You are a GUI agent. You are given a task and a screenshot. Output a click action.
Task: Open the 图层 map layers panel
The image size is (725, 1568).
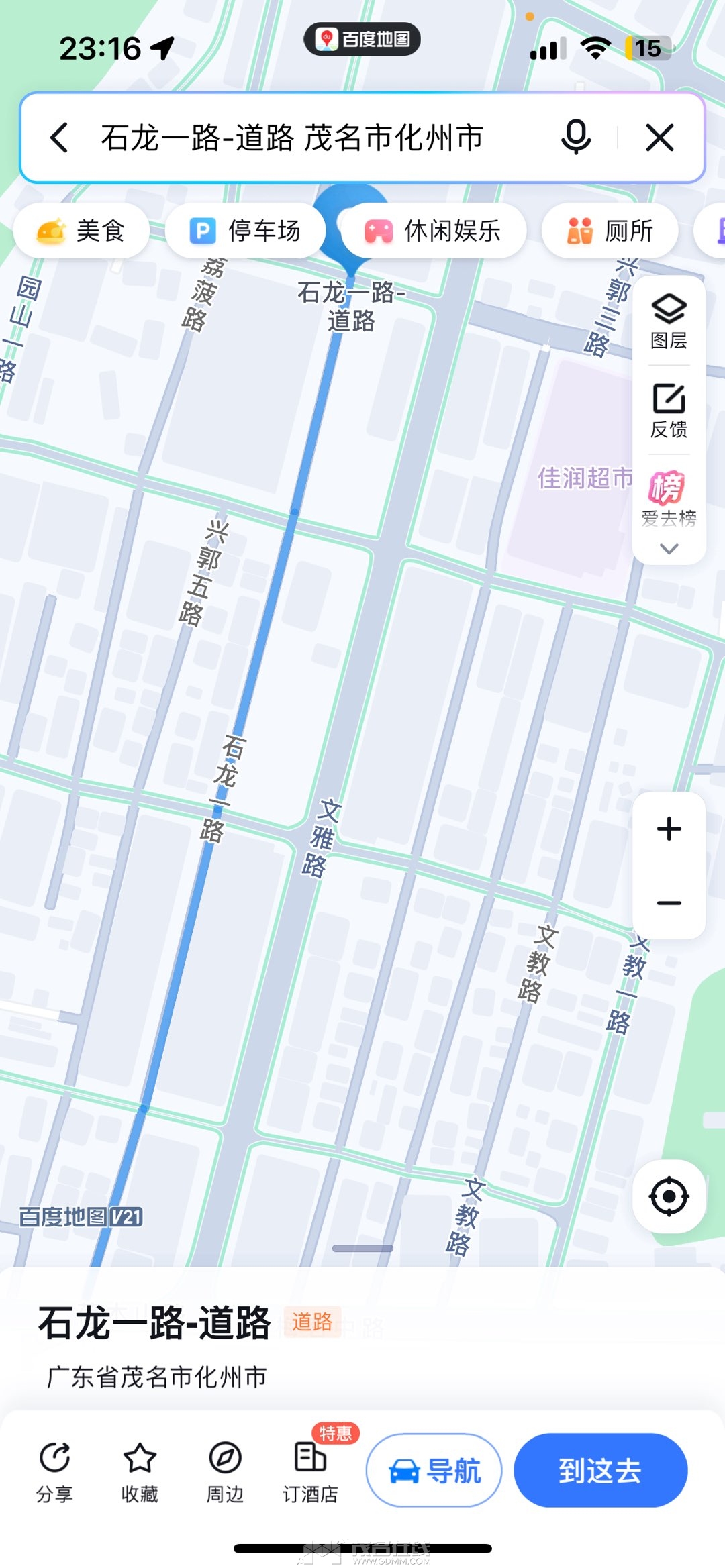[x=669, y=321]
